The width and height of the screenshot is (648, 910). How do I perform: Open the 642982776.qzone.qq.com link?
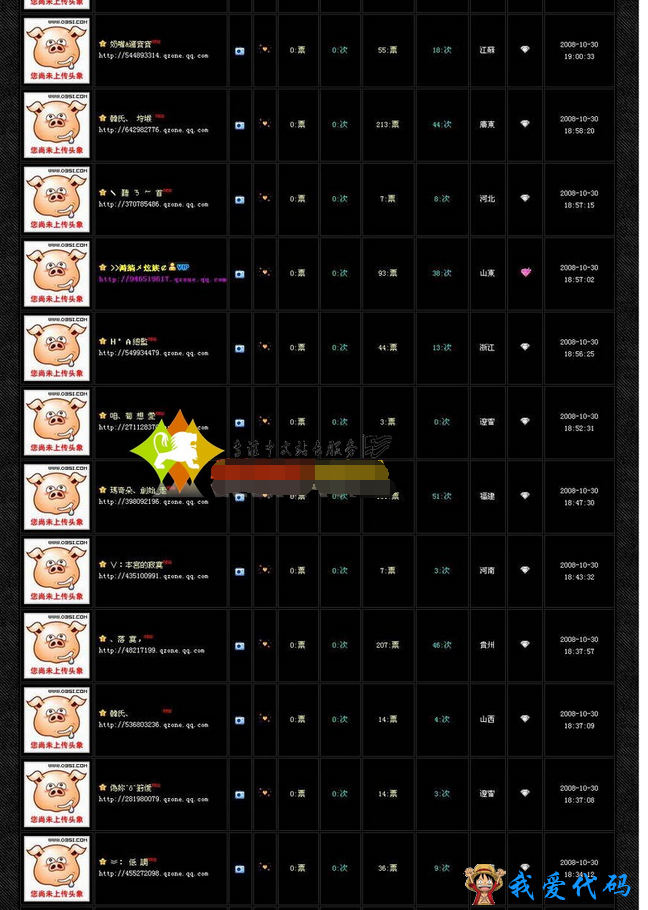[x=153, y=130]
